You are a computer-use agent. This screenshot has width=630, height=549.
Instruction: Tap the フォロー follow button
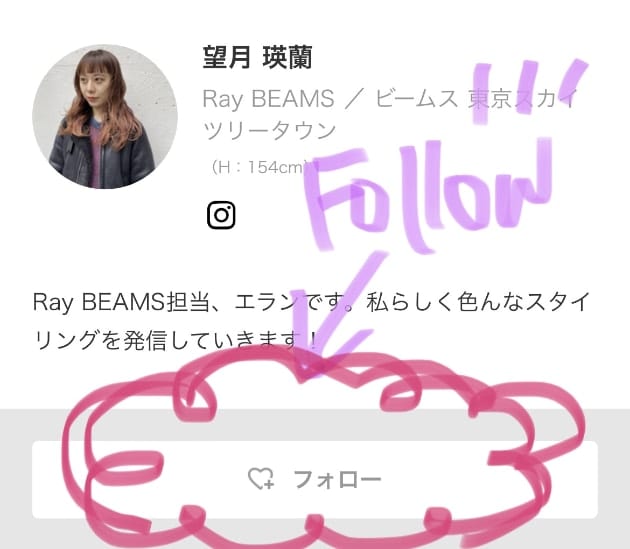click(x=314, y=480)
